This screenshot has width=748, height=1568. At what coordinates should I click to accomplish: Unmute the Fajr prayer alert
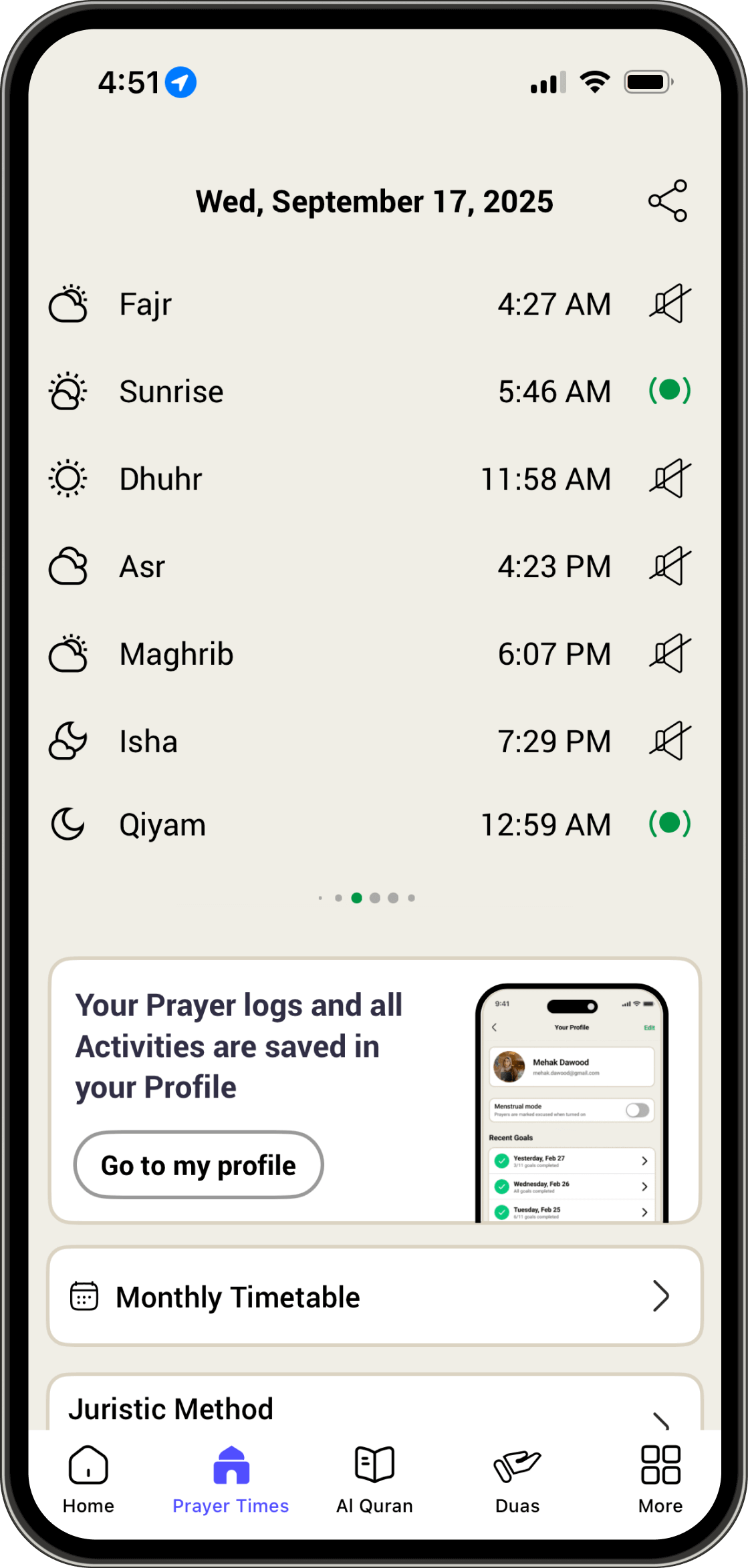pyautogui.click(x=669, y=304)
